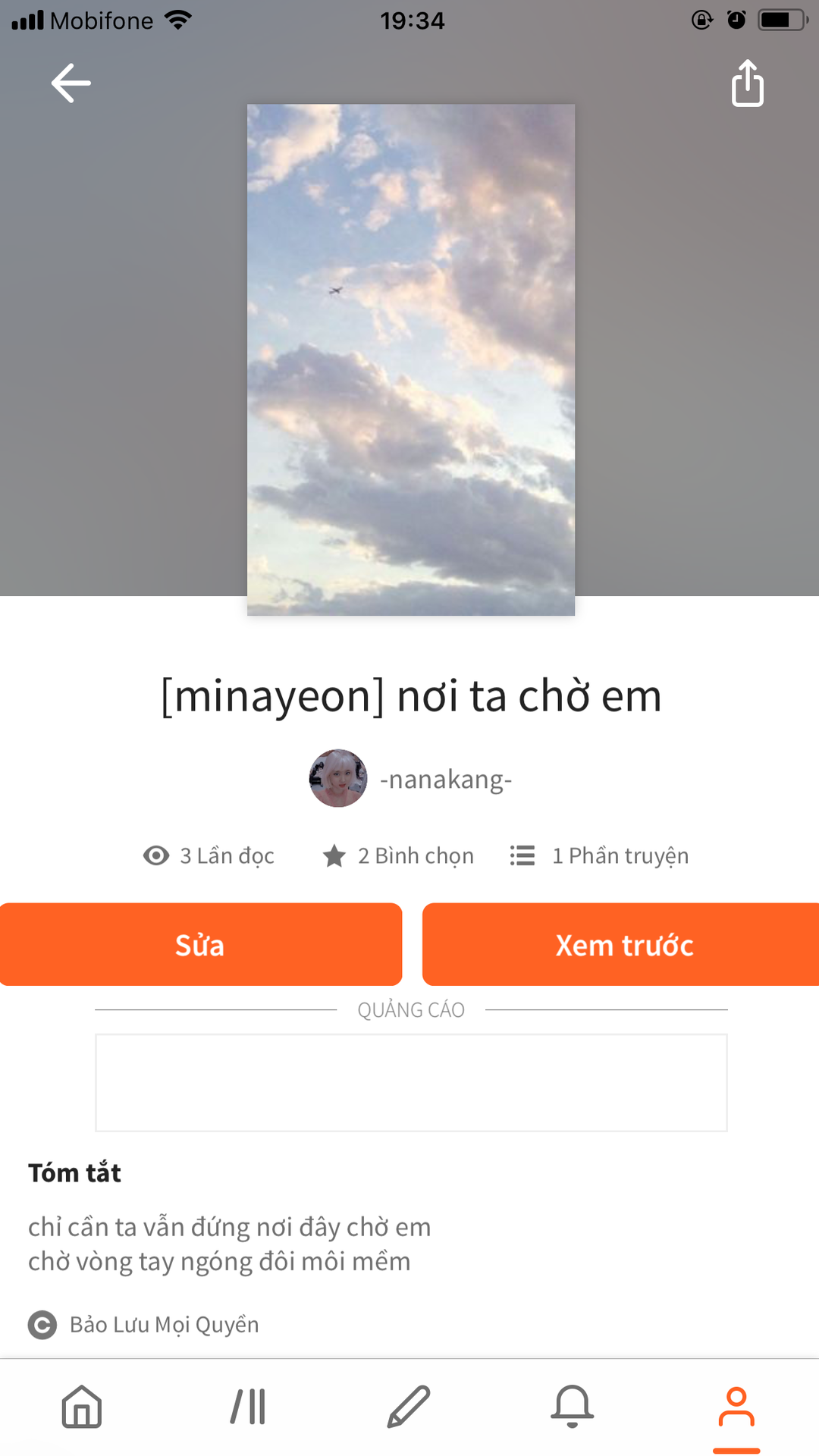Share this story
The height and width of the screenshot is (1456, 819).
(747, 83)
